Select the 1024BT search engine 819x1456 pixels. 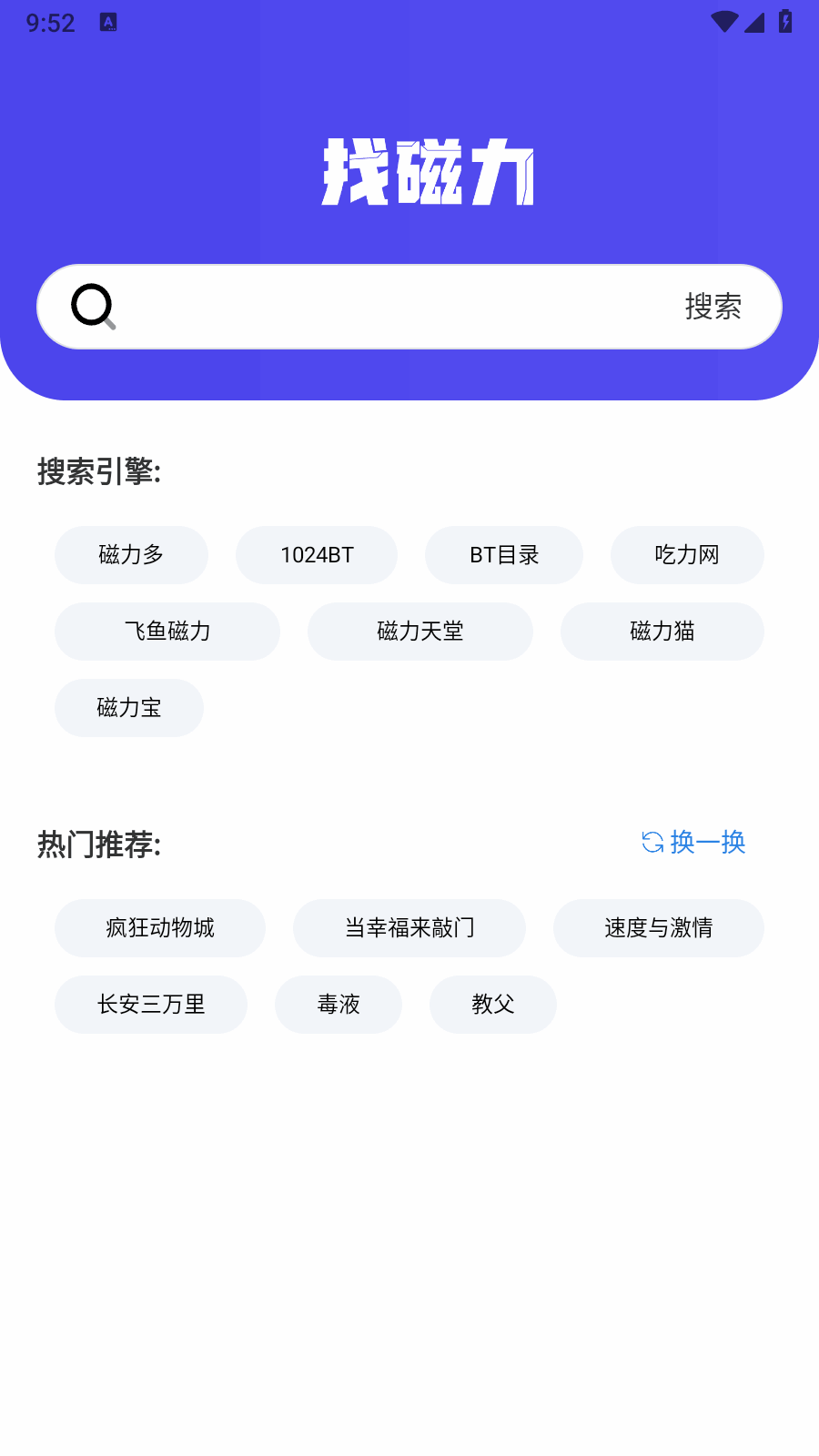click(317, 555)
